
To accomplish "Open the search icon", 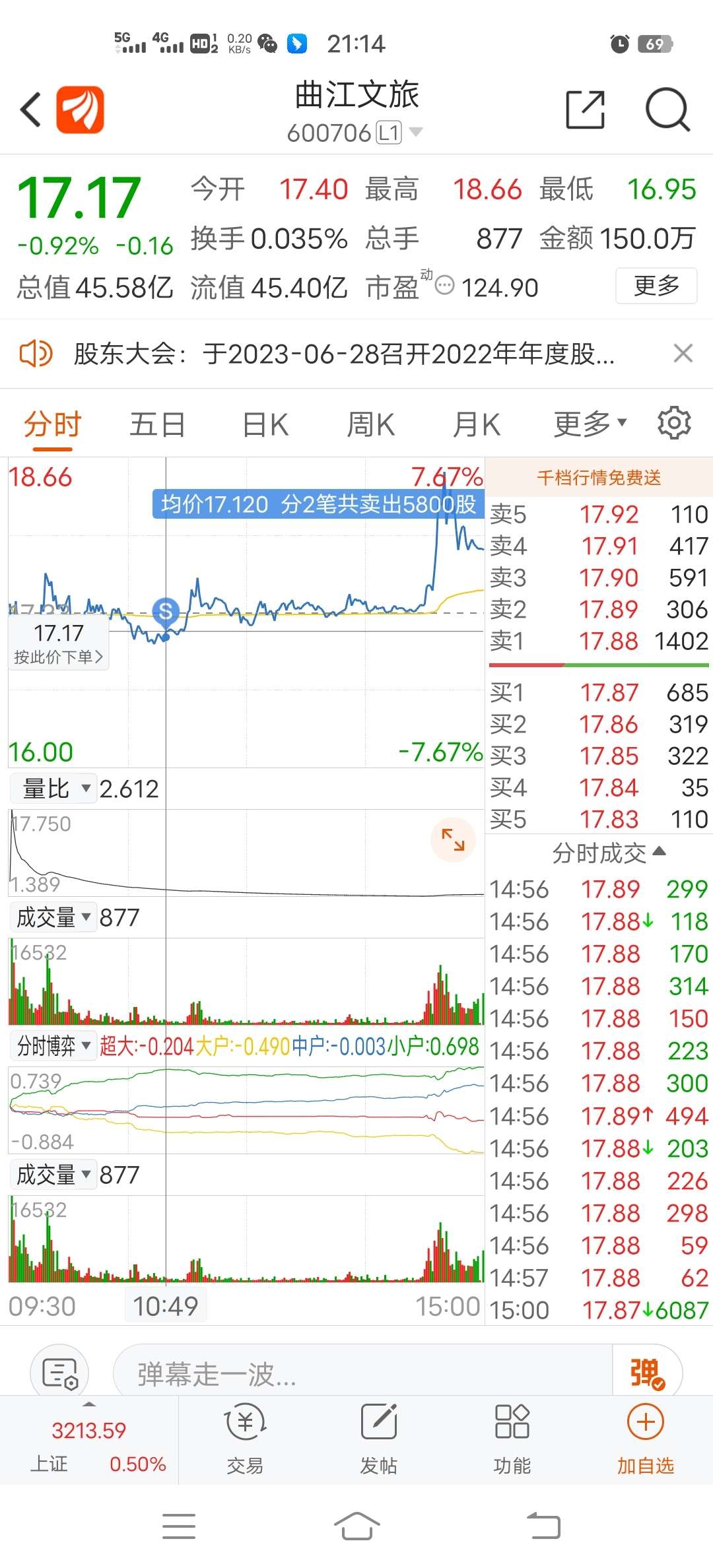I will click(x=667, y=110).
